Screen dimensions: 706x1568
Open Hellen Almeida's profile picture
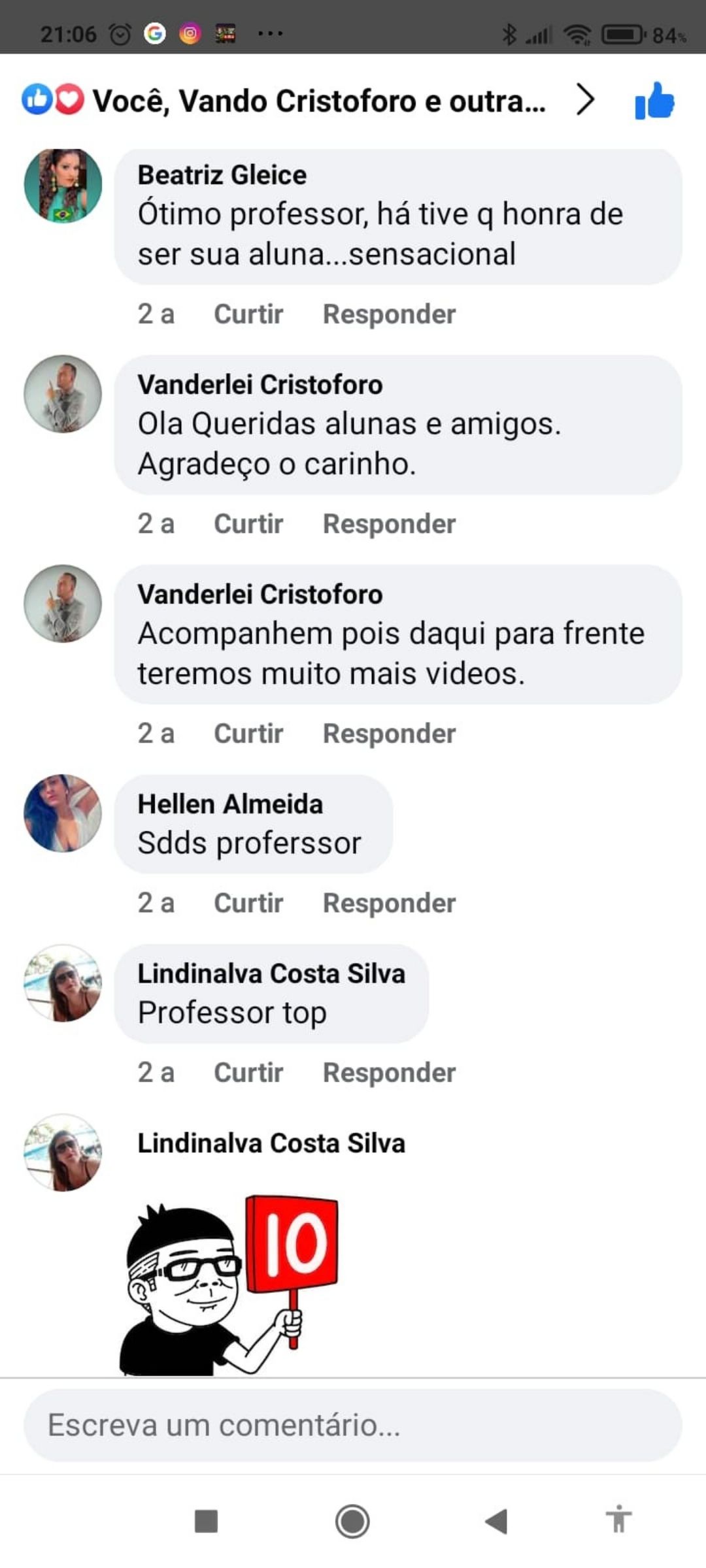tap(63, 813)
